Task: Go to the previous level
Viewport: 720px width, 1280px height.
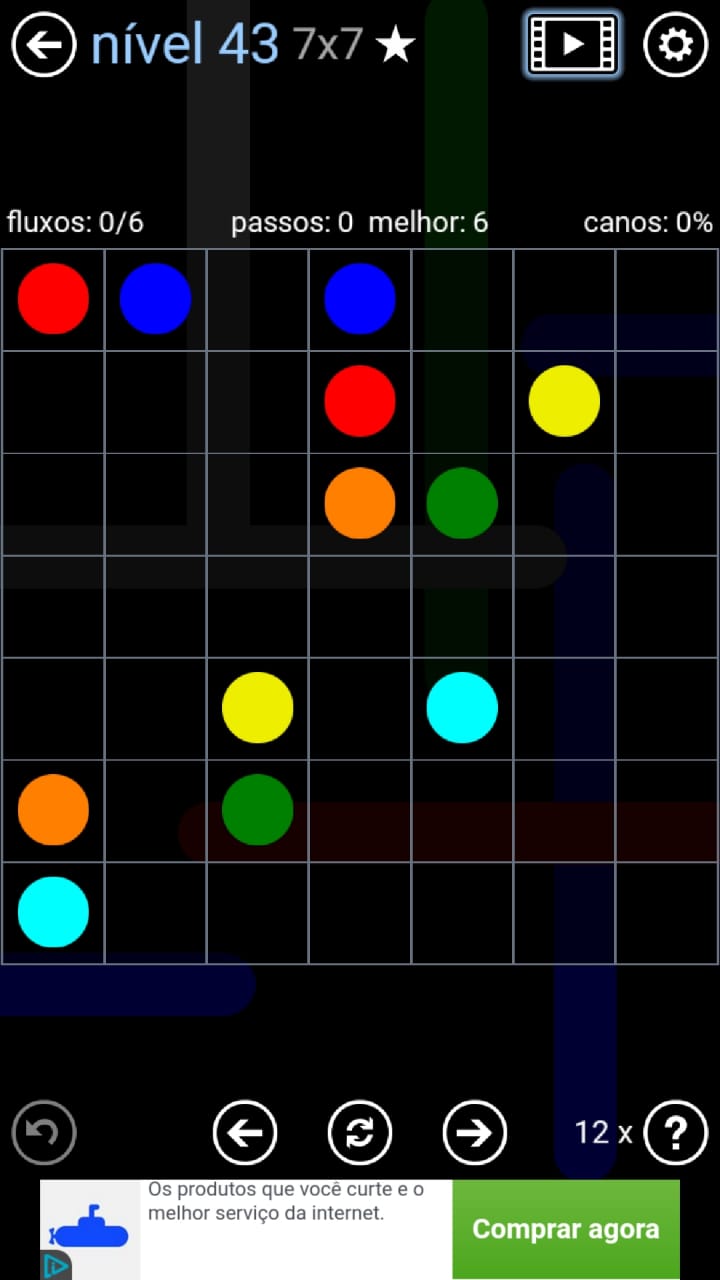Action: click(x=245, y=1132)
